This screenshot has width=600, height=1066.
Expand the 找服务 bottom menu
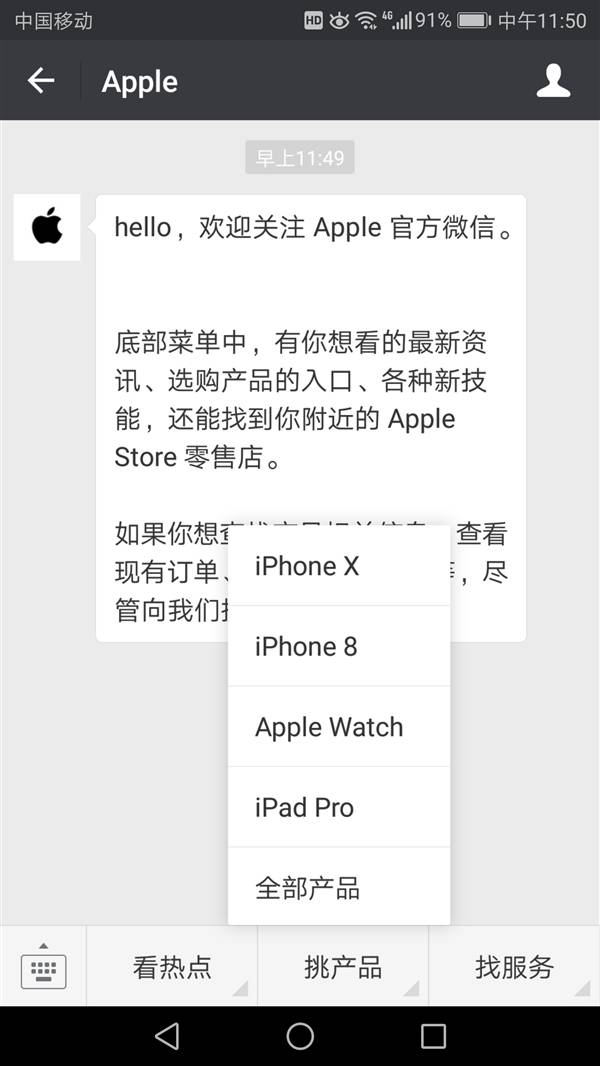point(514,967)
